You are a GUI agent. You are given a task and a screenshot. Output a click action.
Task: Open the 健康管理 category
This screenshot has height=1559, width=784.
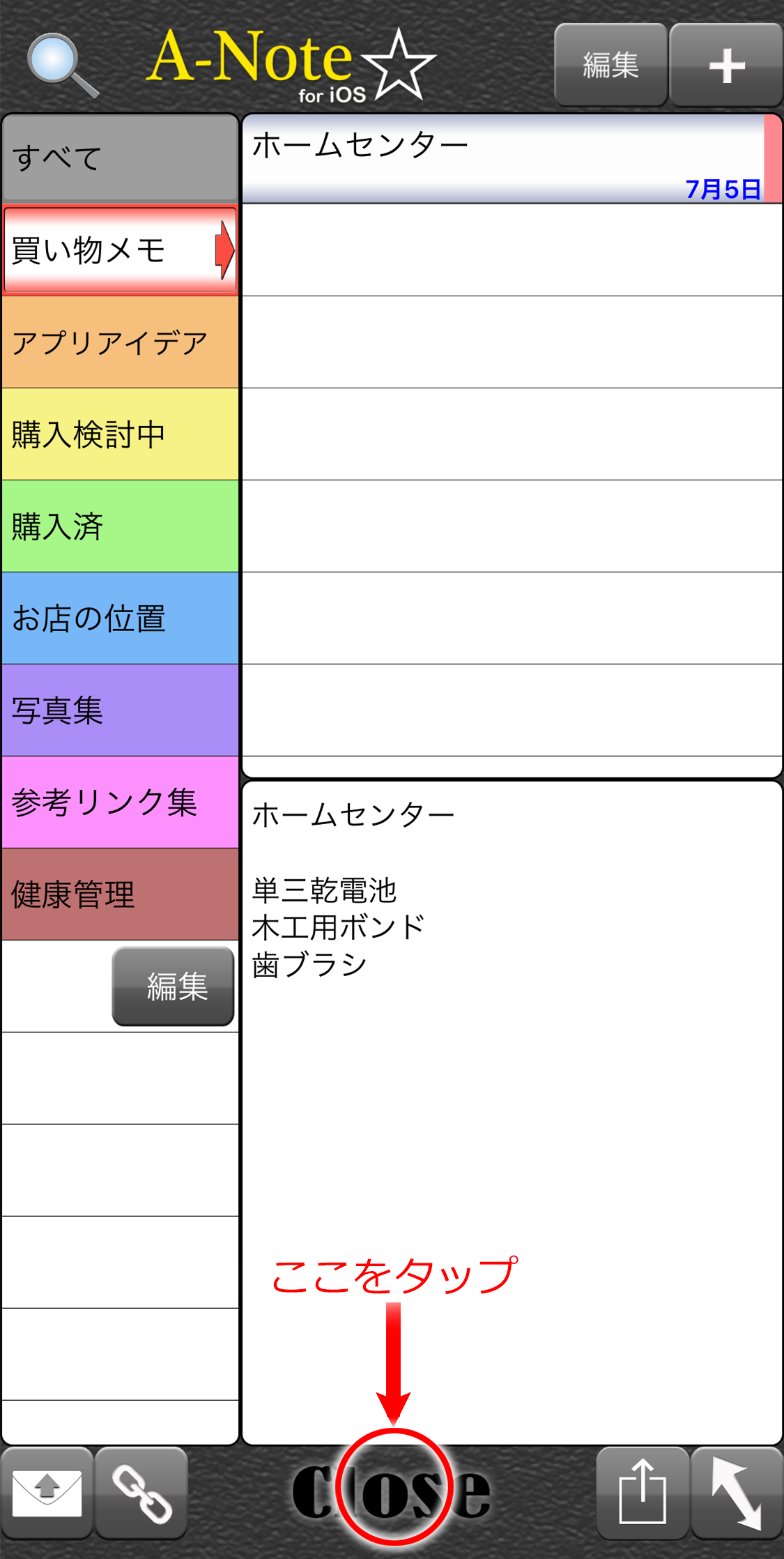coord(121,895)
